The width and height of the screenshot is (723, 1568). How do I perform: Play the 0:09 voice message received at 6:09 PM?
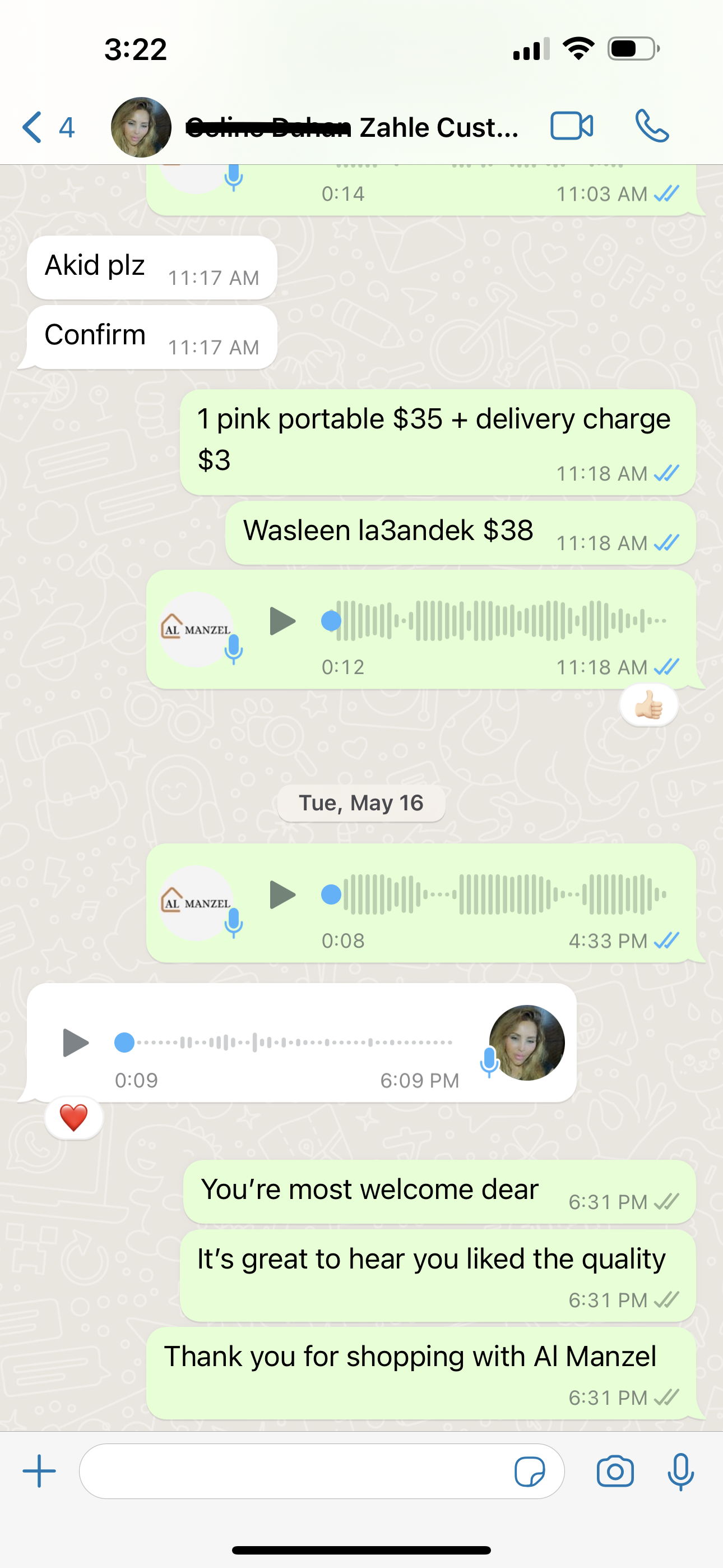pos(76,1043)
